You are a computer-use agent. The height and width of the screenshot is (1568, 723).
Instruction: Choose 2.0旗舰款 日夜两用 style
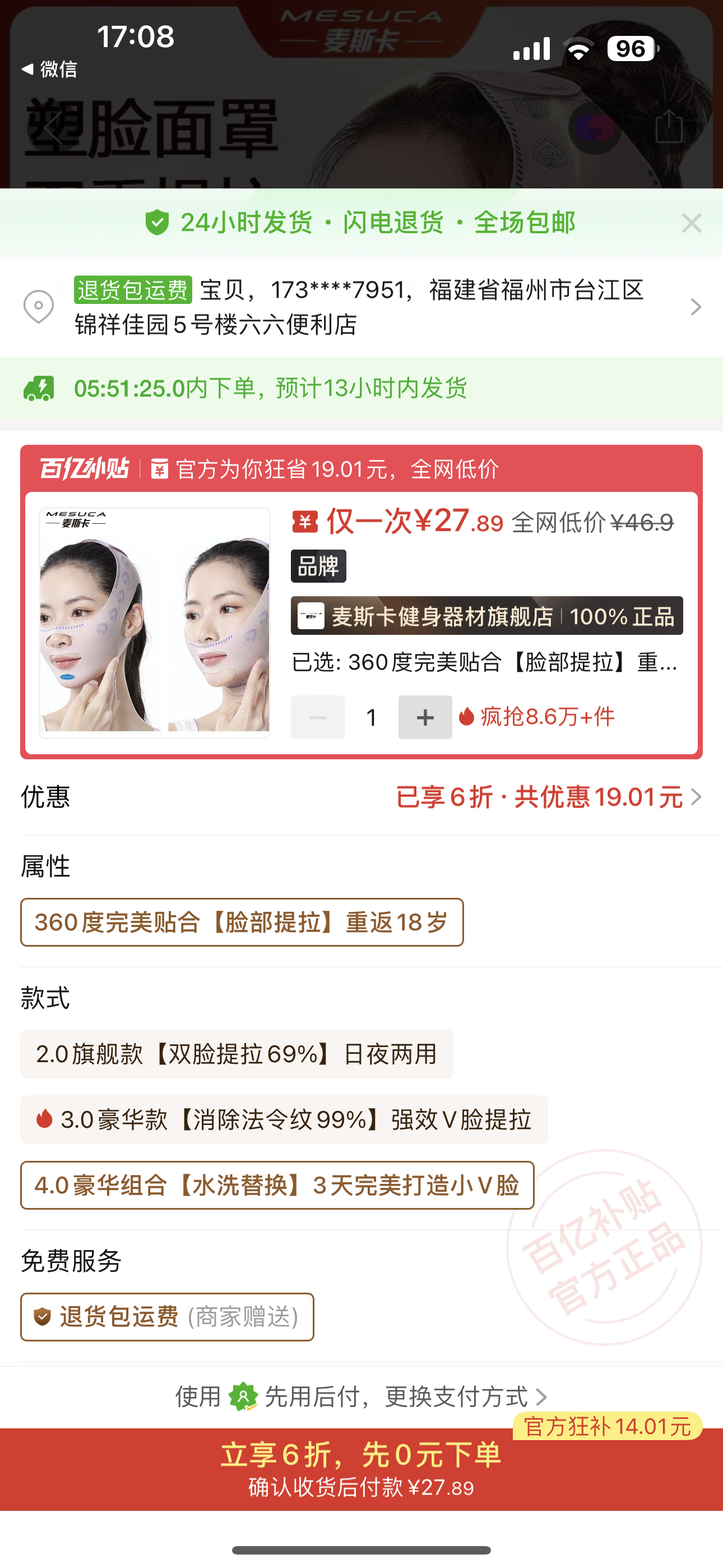[237, 1054]
